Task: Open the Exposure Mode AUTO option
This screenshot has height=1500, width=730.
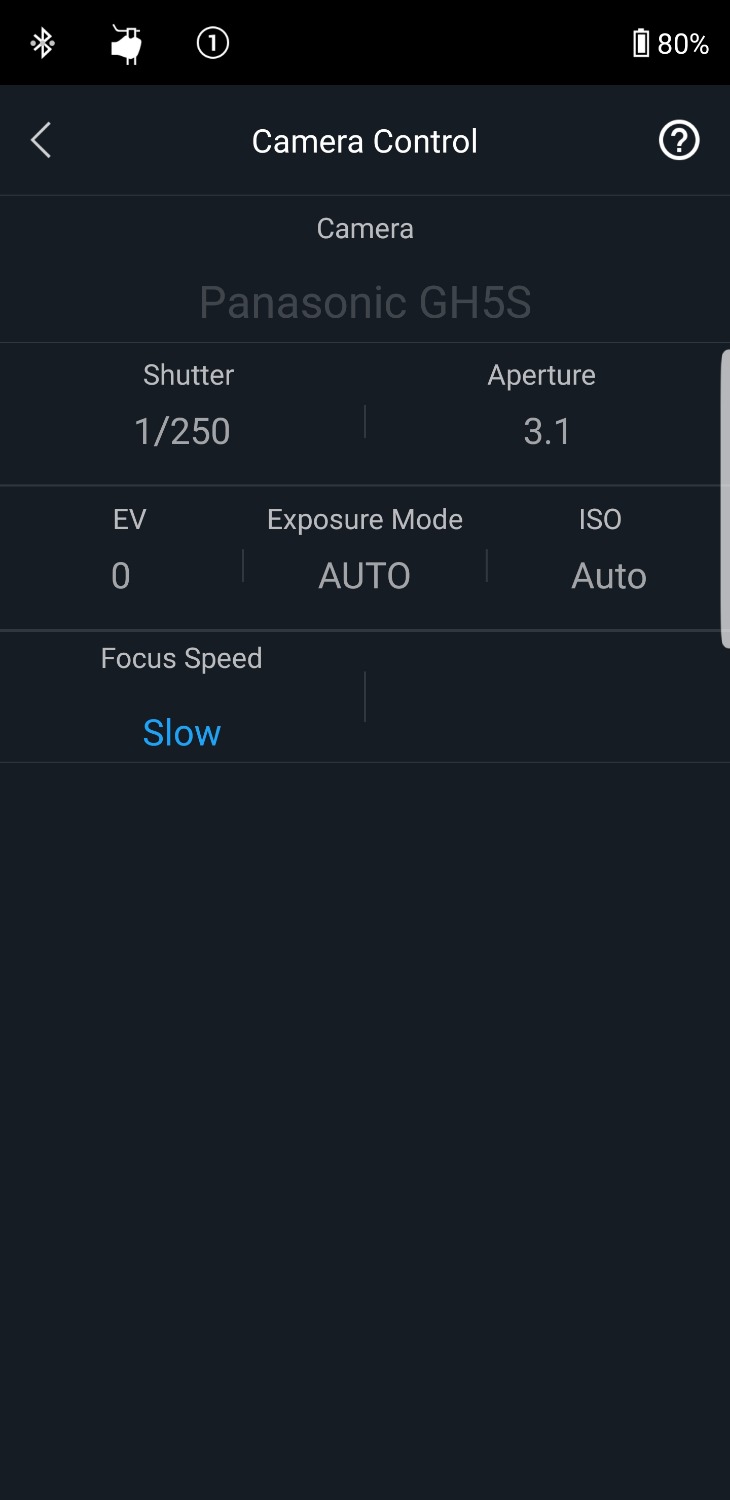Action: point(364,575)
